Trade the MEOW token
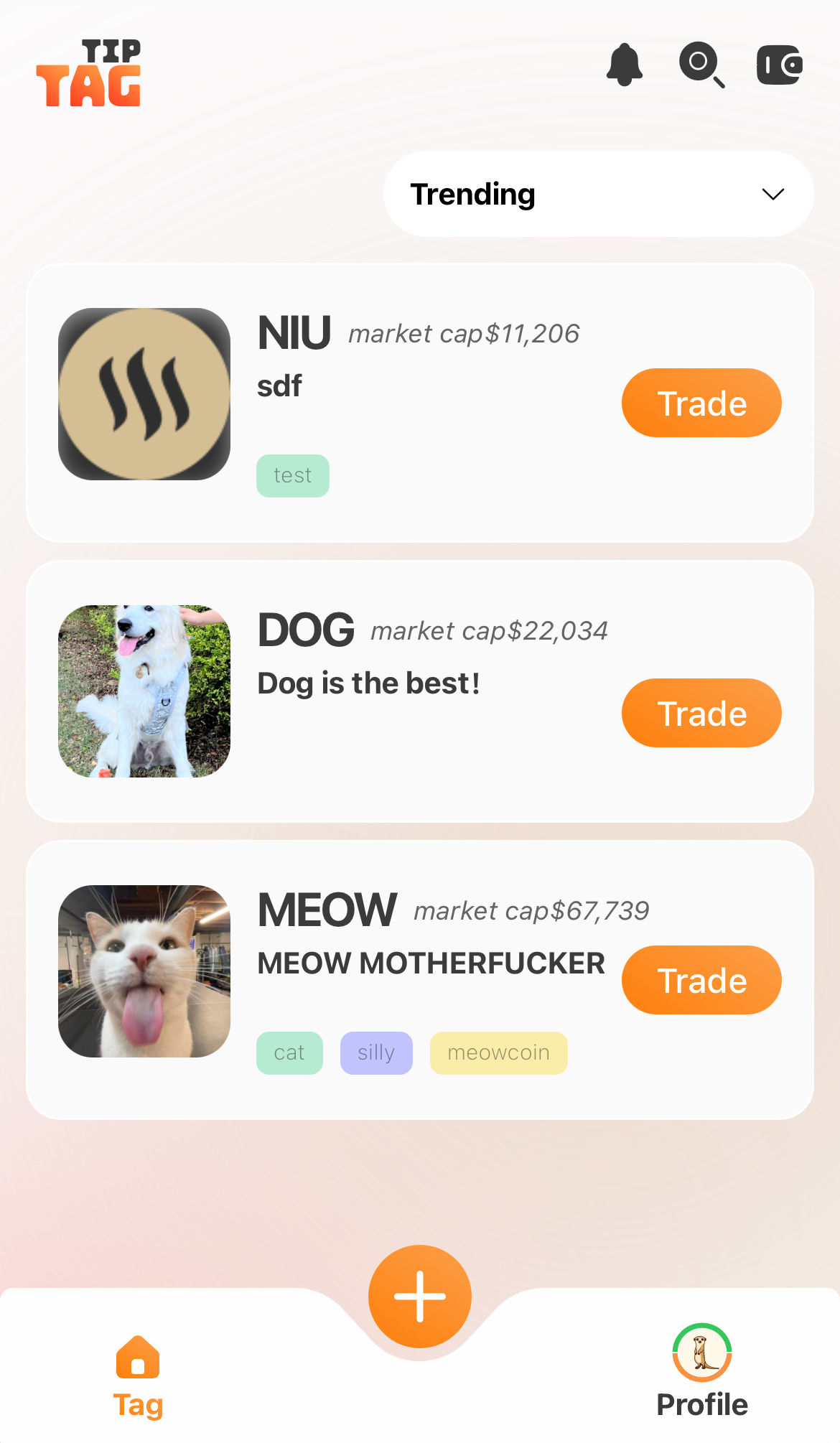840x1443 pixels. click(701, 980)
